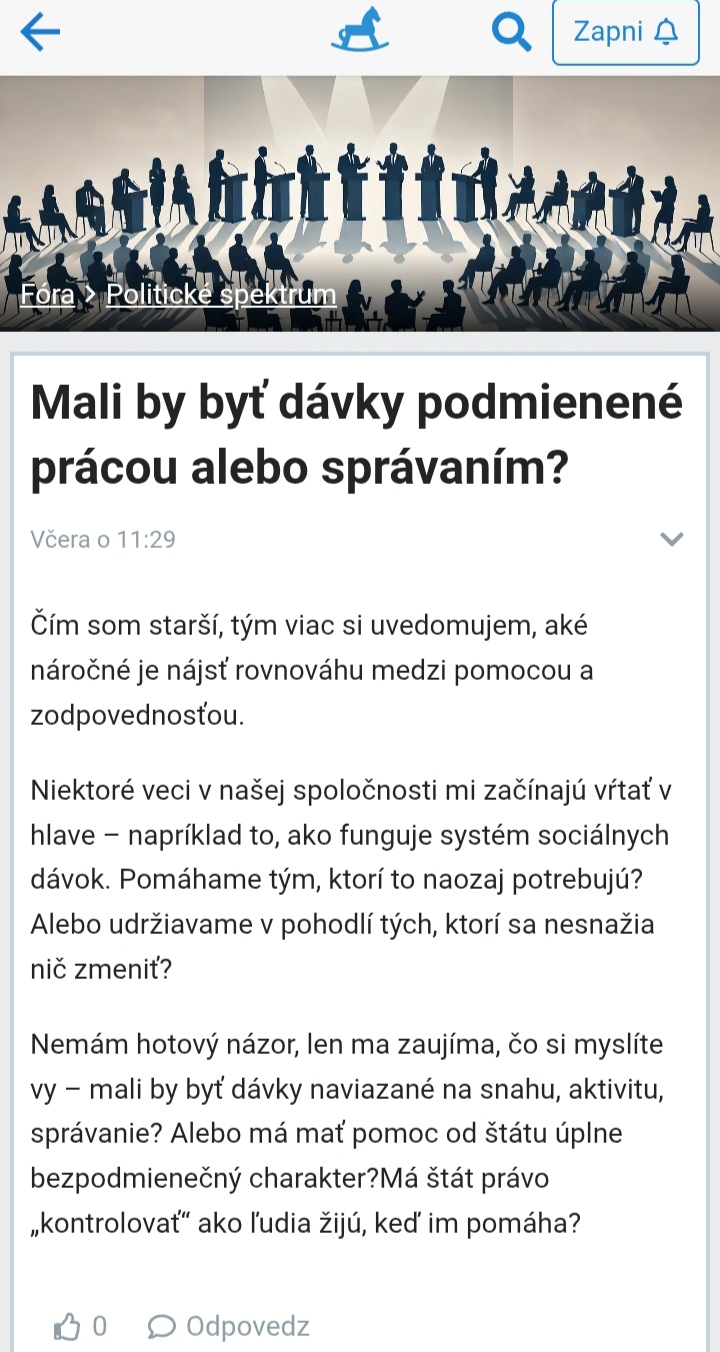Open the Fóra breadcrumb link

pos(47,295)
